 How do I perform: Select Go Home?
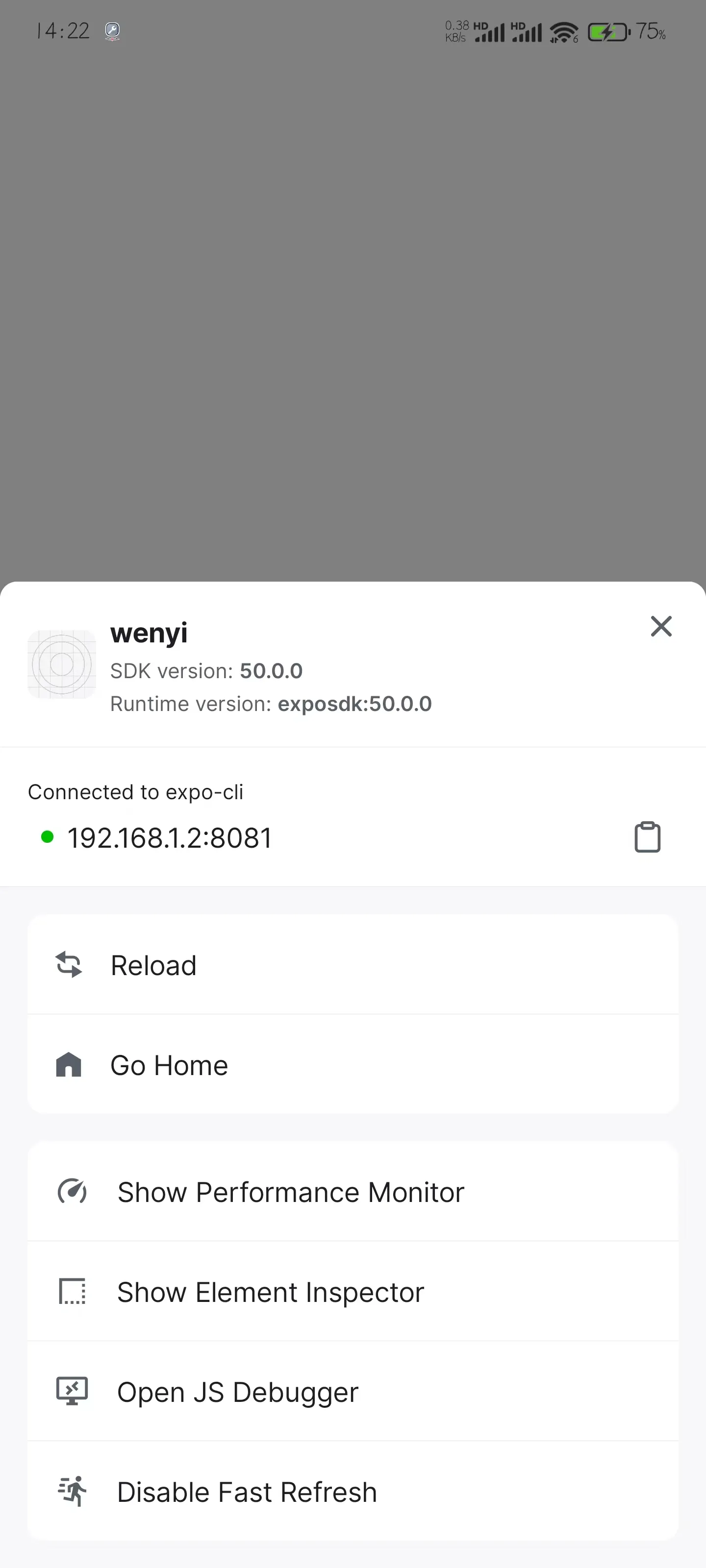(x=353, y=1065)
